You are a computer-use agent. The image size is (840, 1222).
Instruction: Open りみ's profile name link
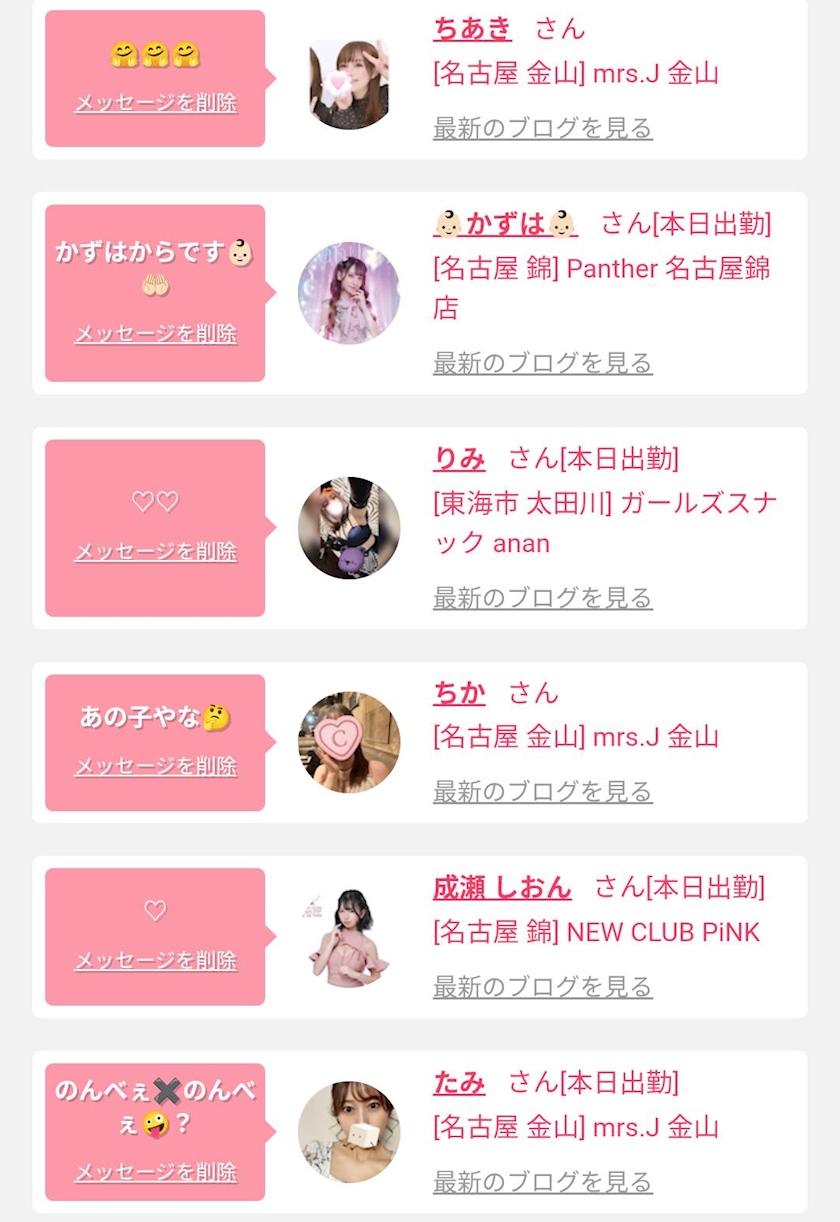point(459,459)
